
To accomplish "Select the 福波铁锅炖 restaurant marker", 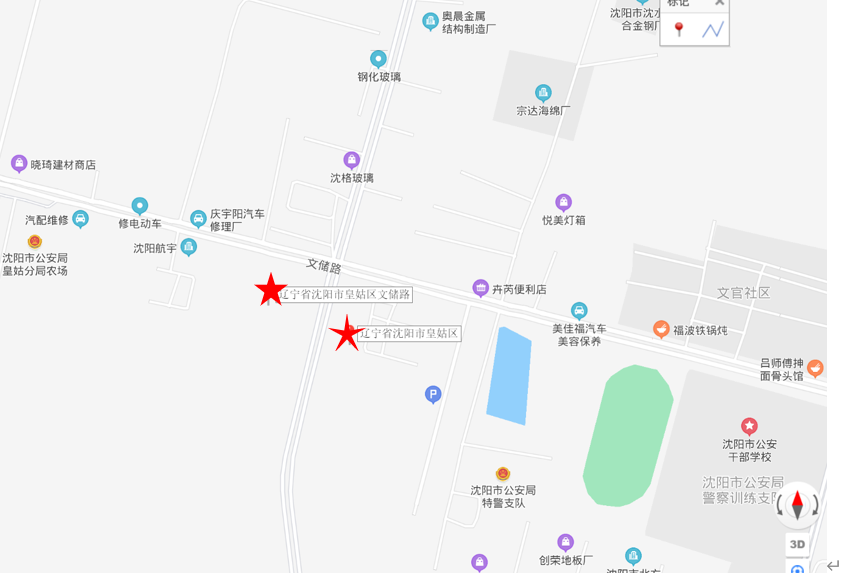I will pos(660,329).
